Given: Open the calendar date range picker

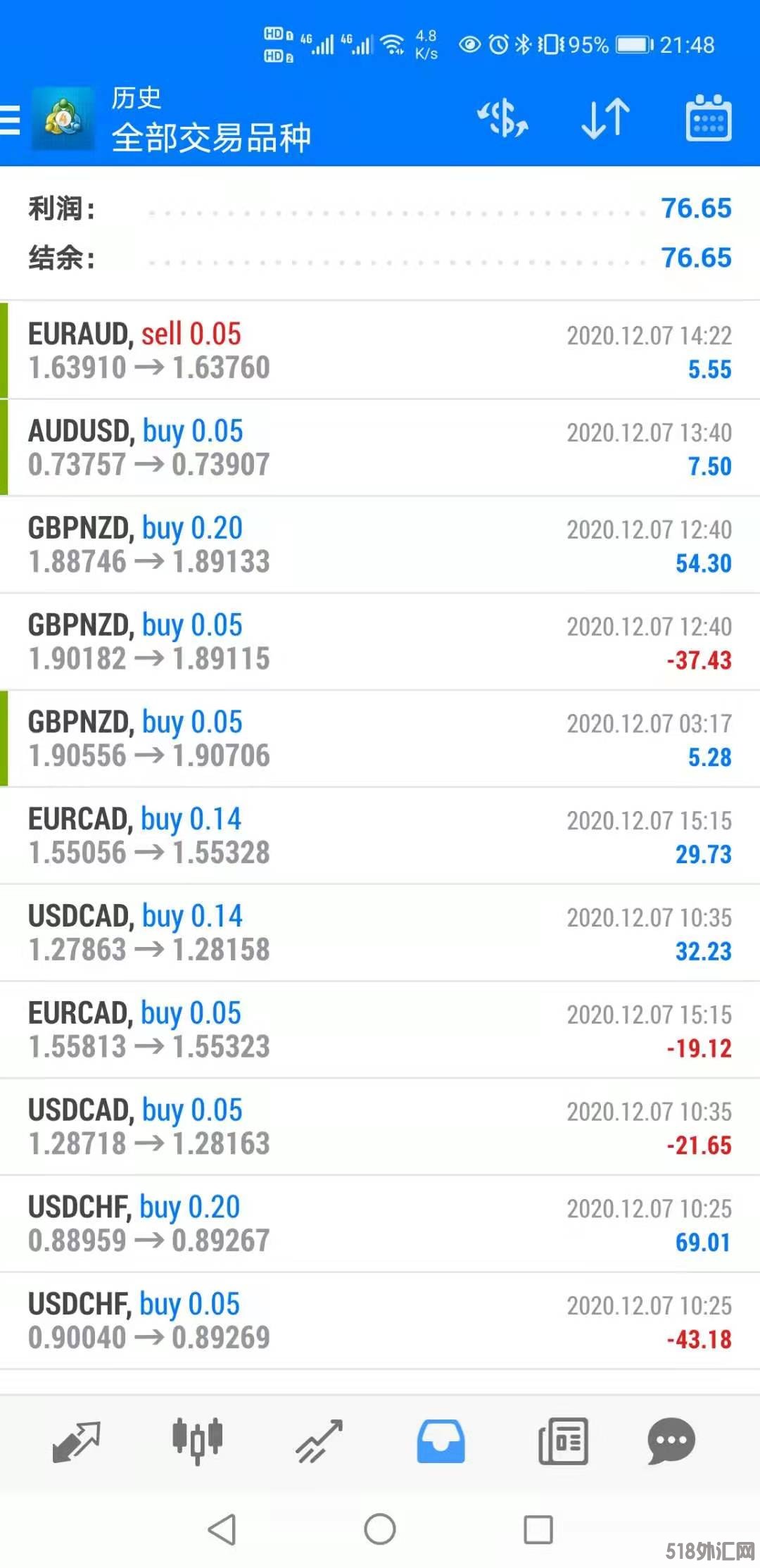Looking at the screenshot, I should [x=708, y=118].
